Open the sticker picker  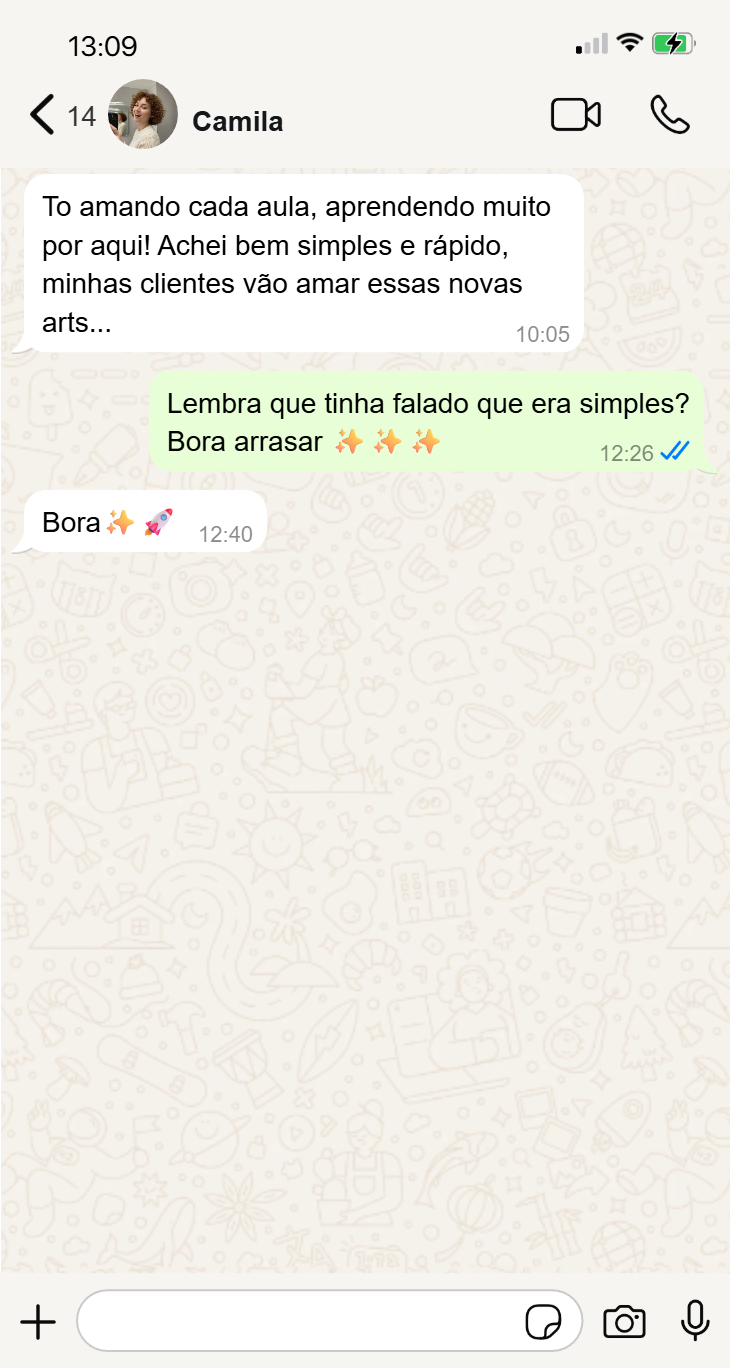tap(543, 1322)
